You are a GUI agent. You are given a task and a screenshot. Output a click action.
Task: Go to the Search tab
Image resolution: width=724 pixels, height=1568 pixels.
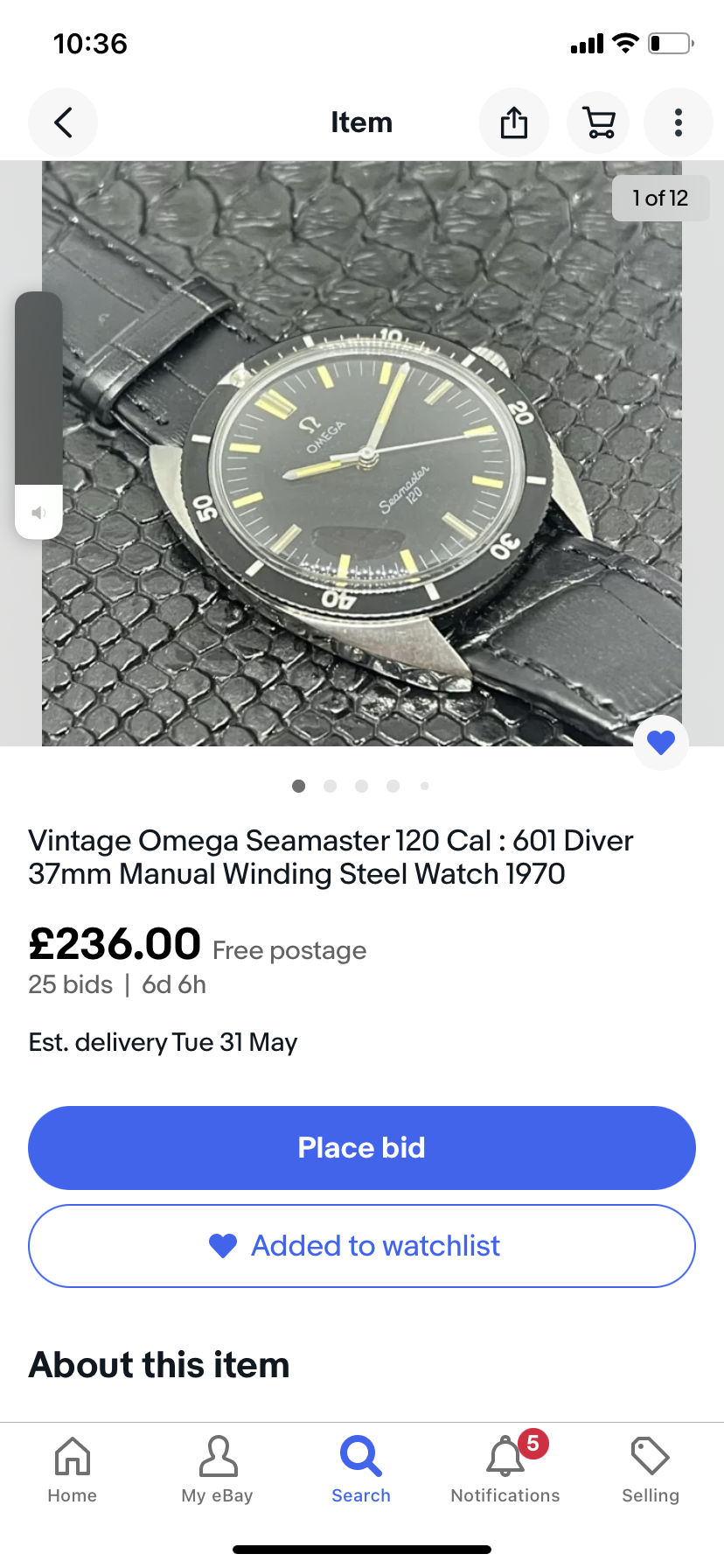[x=361, y=1470]
